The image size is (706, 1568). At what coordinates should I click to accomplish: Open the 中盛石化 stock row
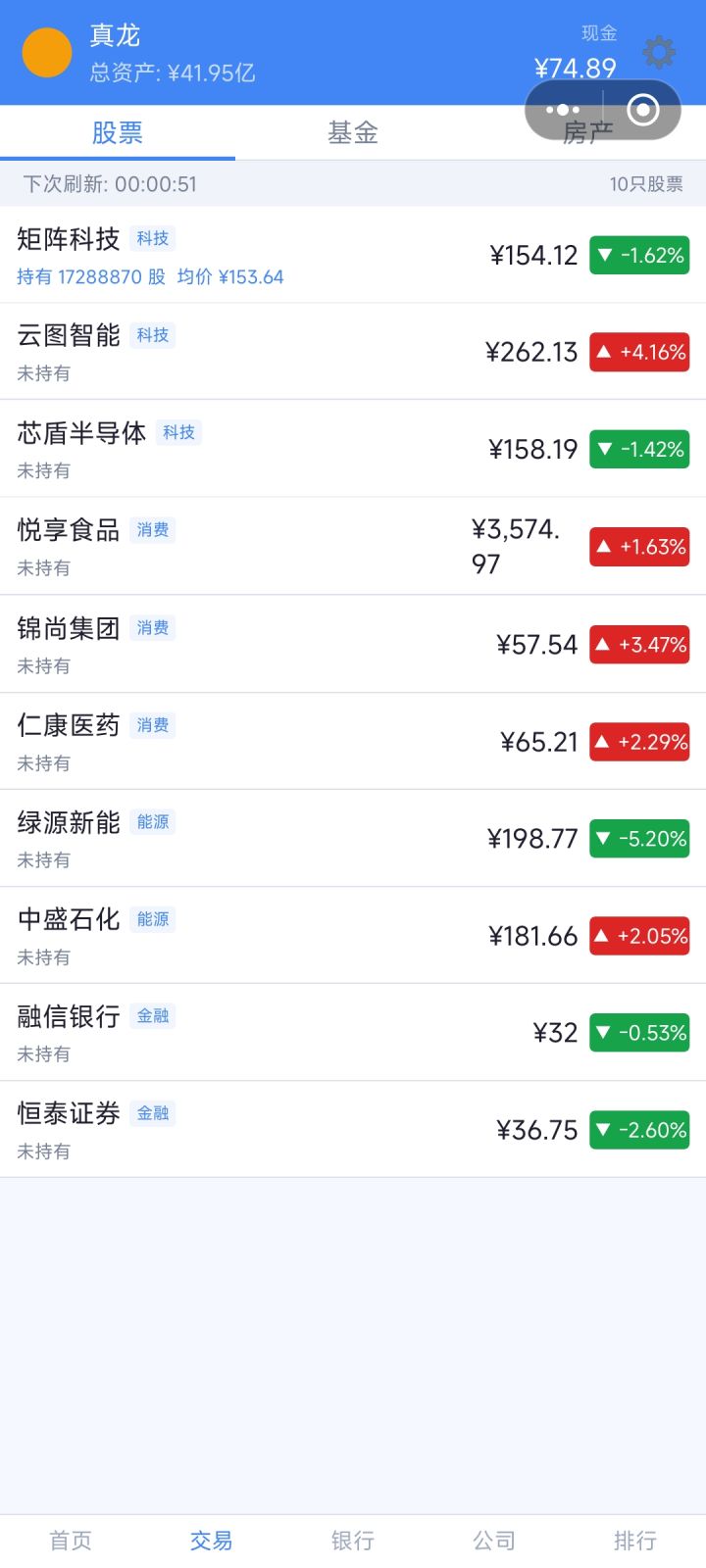pyautogui.click(x=353, y=935)
